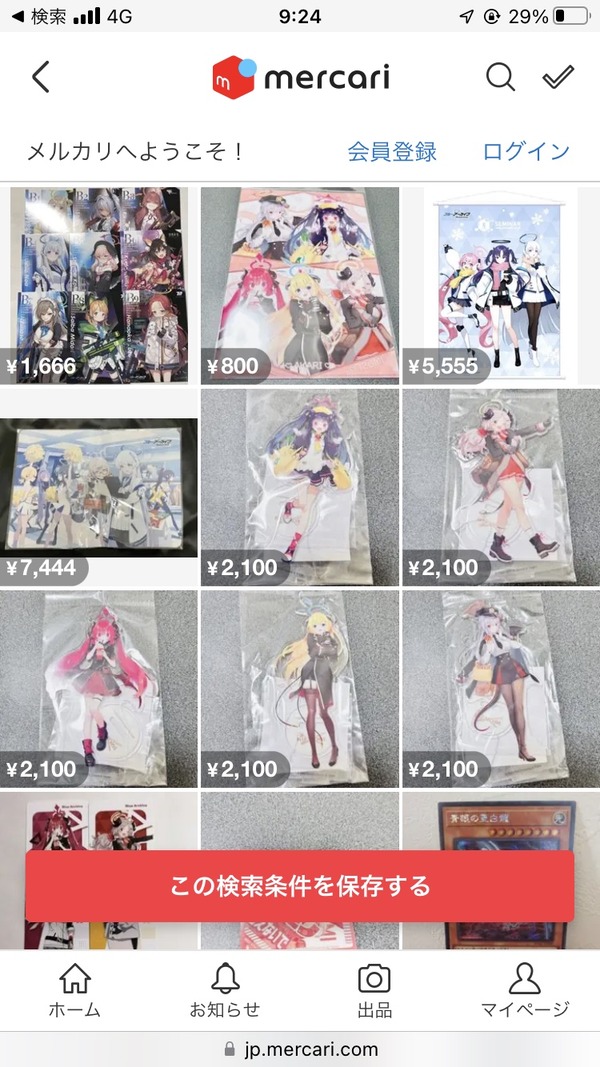Image resolution: width=600 pixels, height=1067 pixels.
Task: Open the ¥1,666 item listing
Action: point(99,285)
